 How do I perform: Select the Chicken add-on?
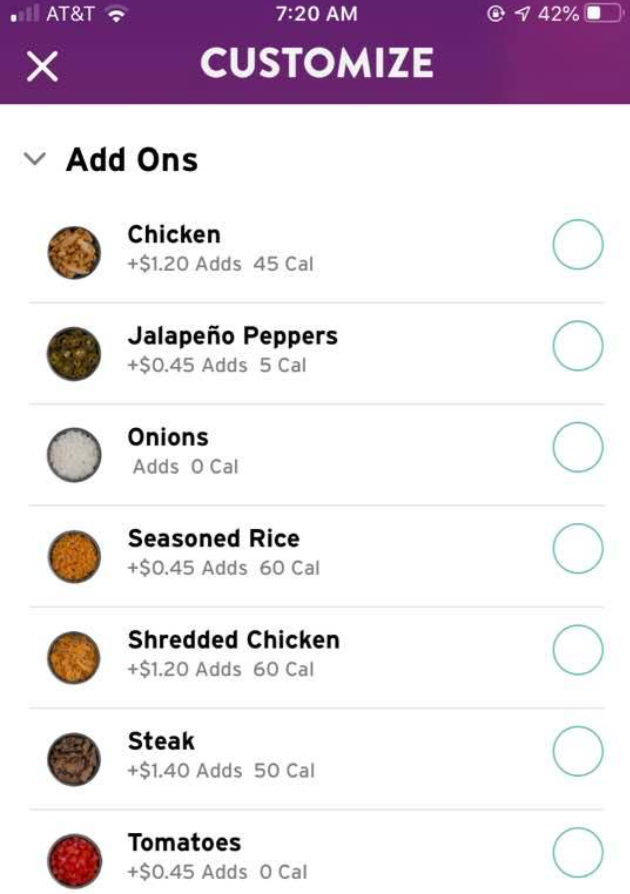click(x=577, y=246)
